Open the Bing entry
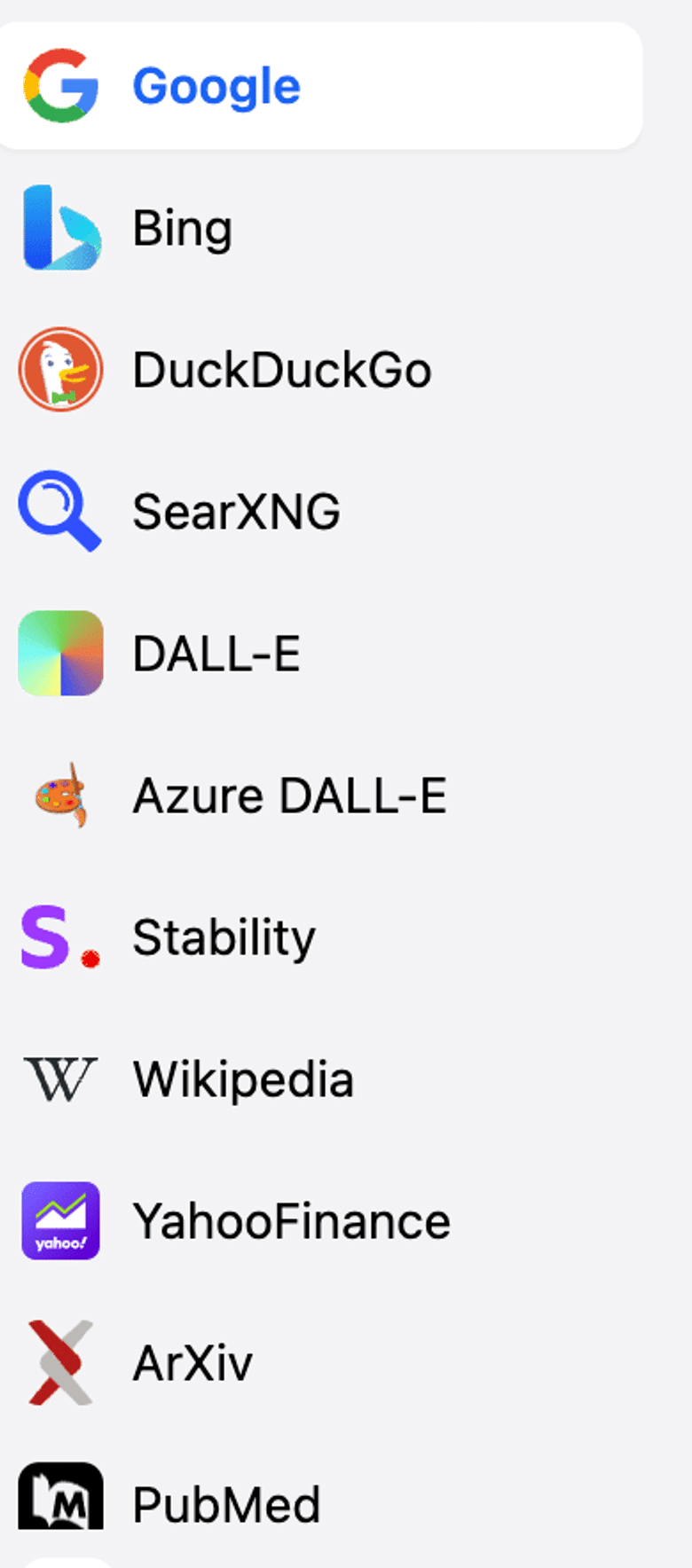 (182, 228)
